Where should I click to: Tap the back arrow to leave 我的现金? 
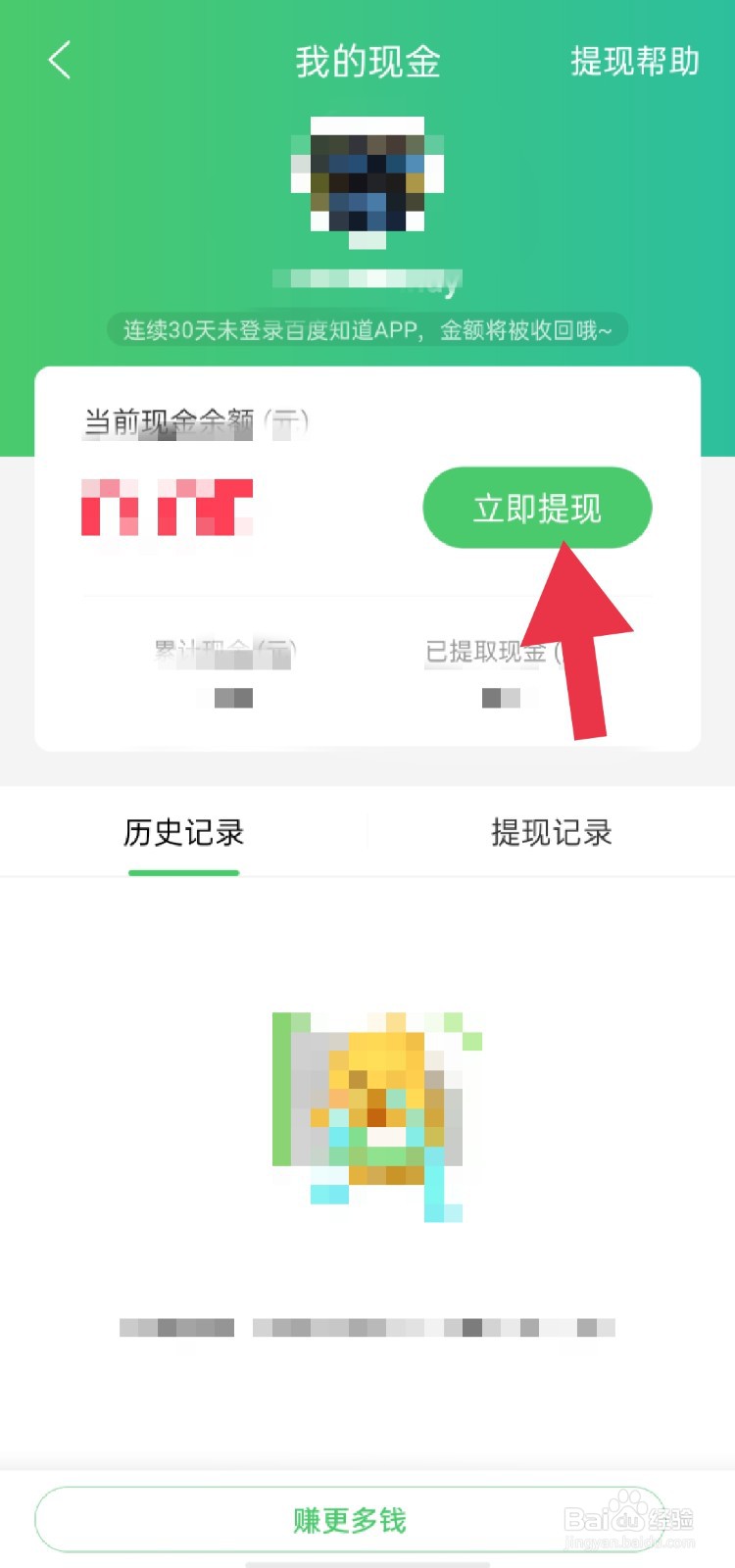pyautogui.click(x=59, y=59)
